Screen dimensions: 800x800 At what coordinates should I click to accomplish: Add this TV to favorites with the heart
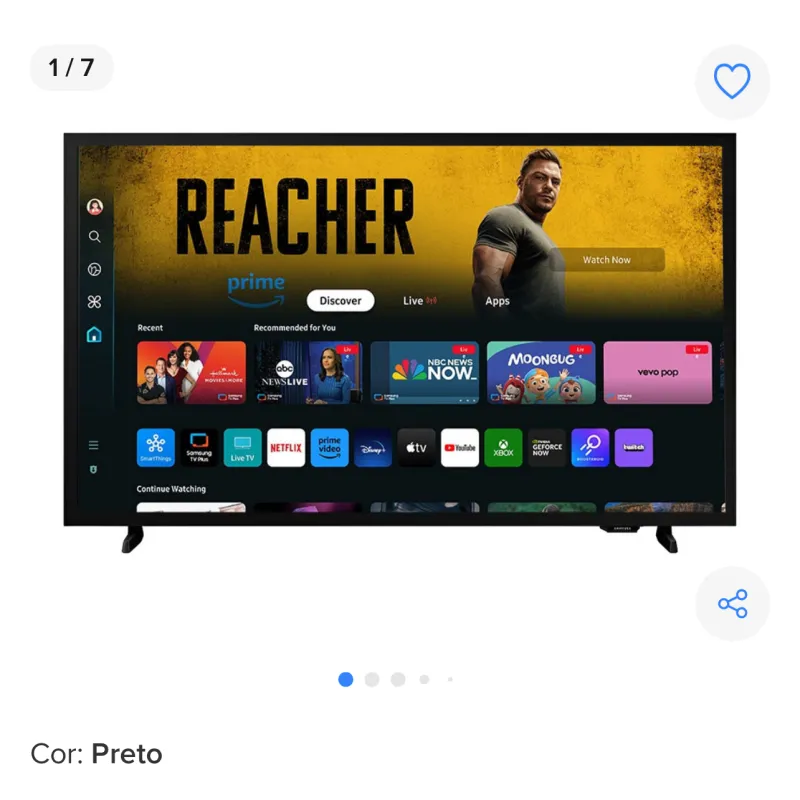tap(732, 81)
